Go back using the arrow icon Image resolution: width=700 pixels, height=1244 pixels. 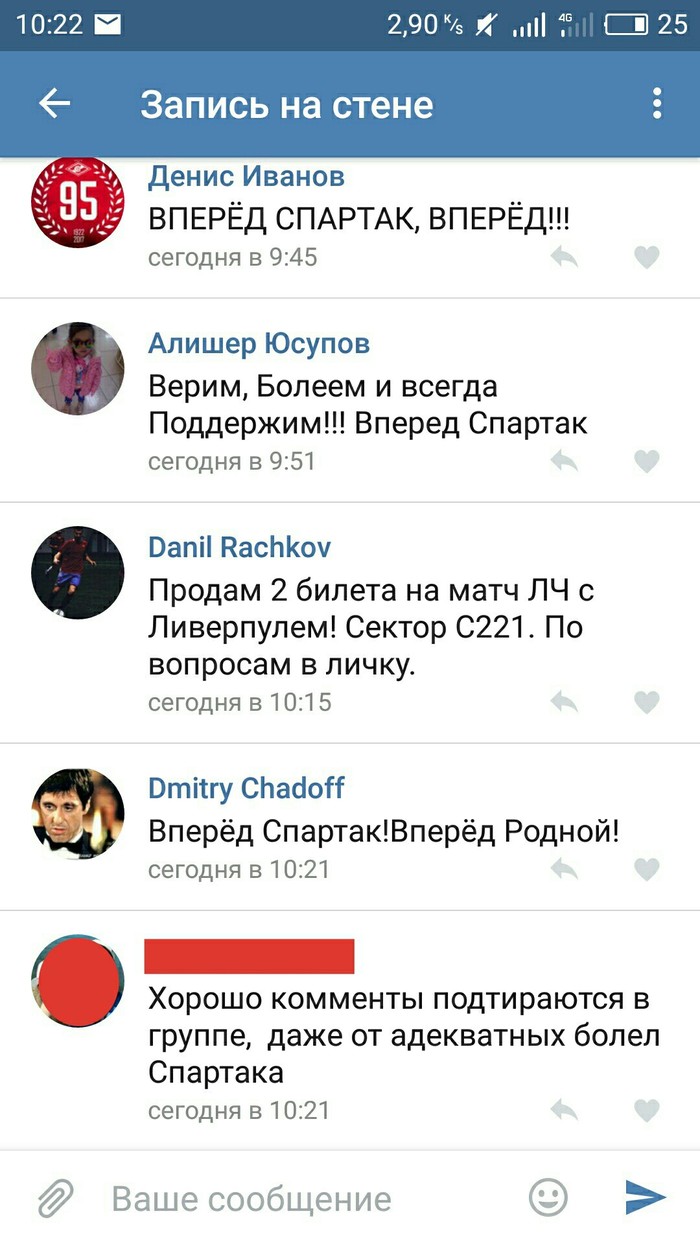point(55,103)
